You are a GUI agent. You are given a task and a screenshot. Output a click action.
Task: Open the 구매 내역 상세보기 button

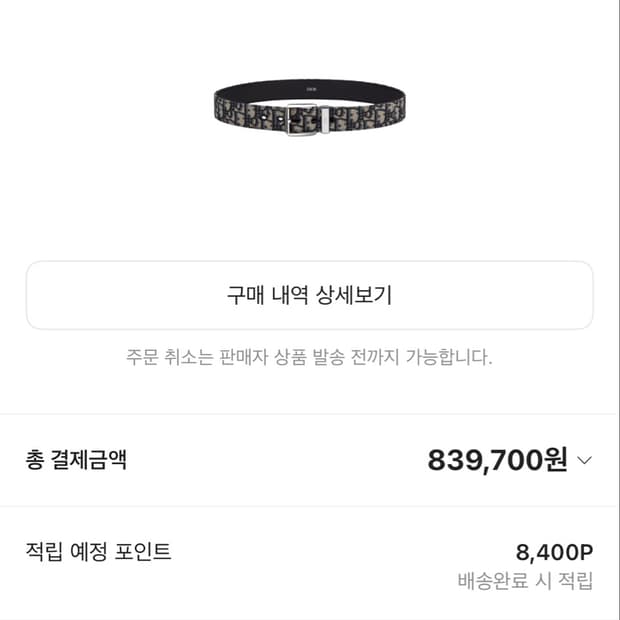coord(310,295)
